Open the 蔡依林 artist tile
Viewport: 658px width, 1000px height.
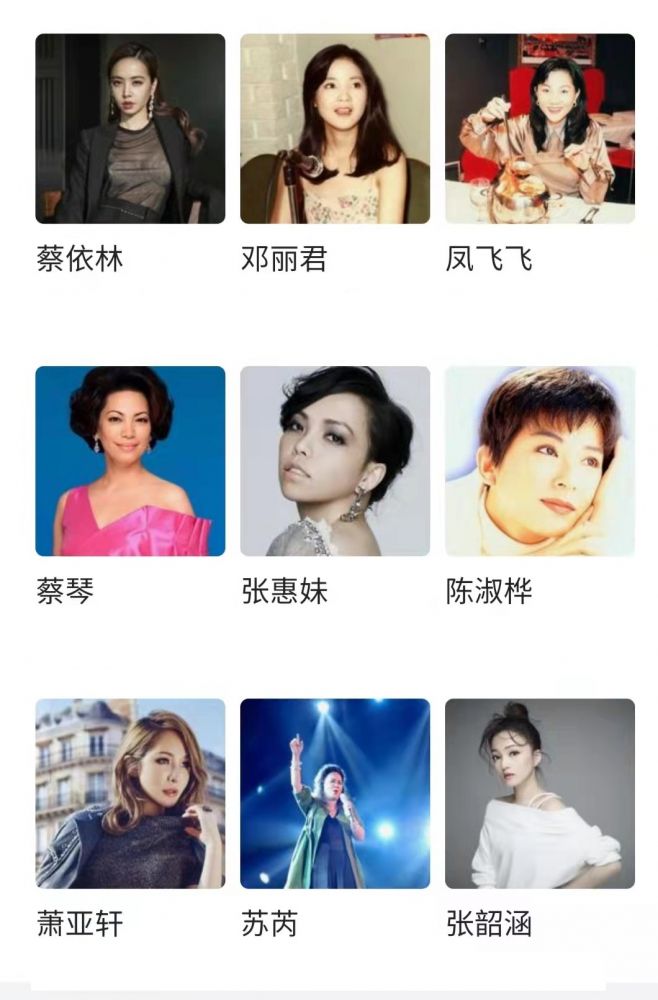(x=130, y=129)
